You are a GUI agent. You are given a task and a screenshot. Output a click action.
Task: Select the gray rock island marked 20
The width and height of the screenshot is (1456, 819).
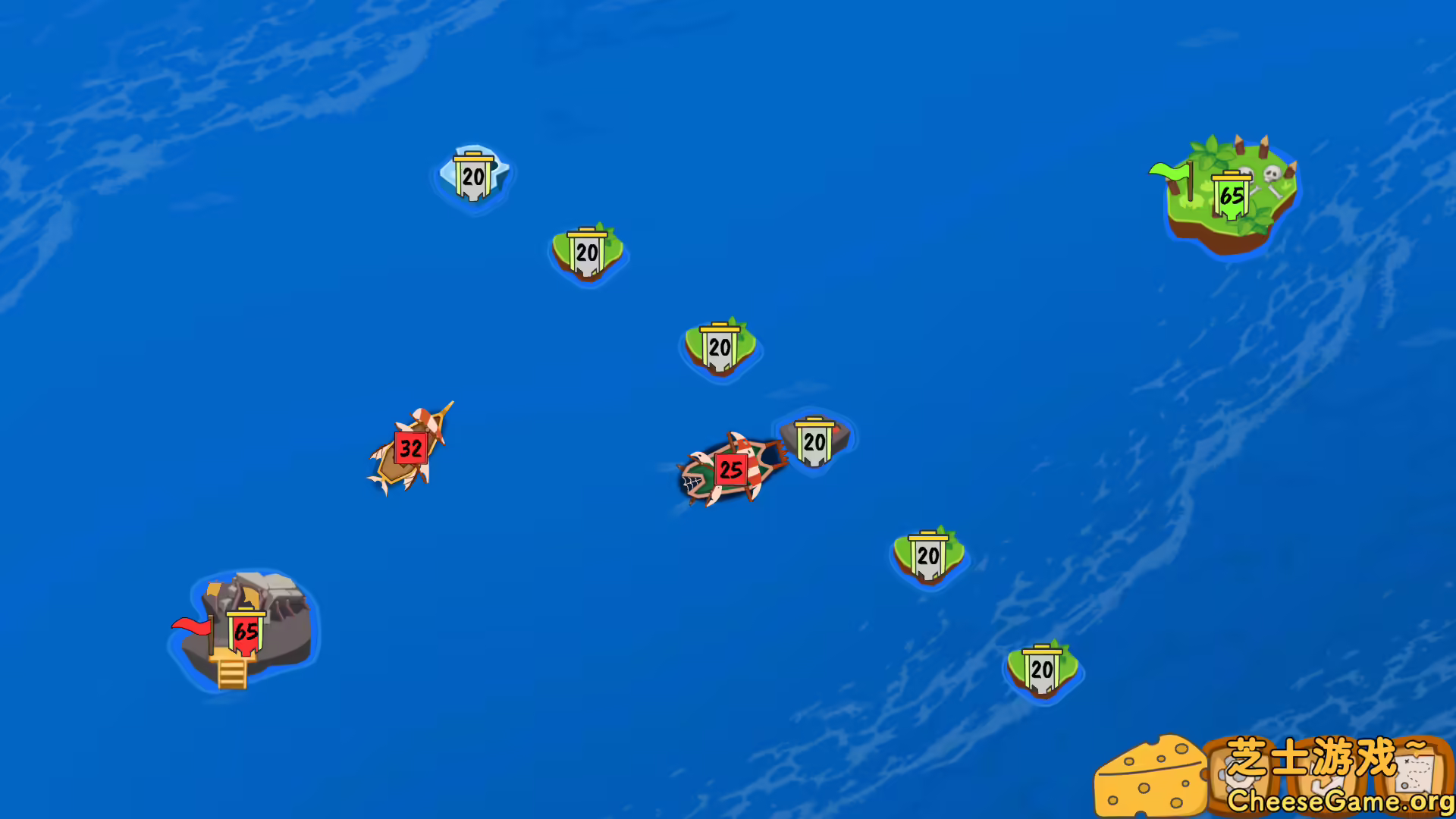(x=815, y=441)
